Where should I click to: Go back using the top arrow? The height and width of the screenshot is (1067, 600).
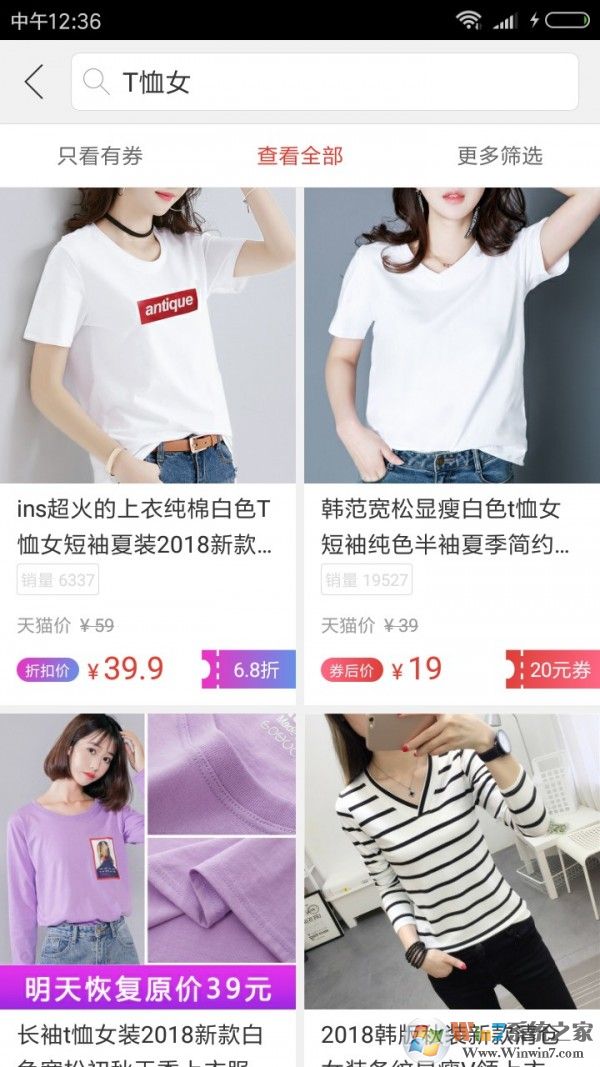tap(35, 82)
